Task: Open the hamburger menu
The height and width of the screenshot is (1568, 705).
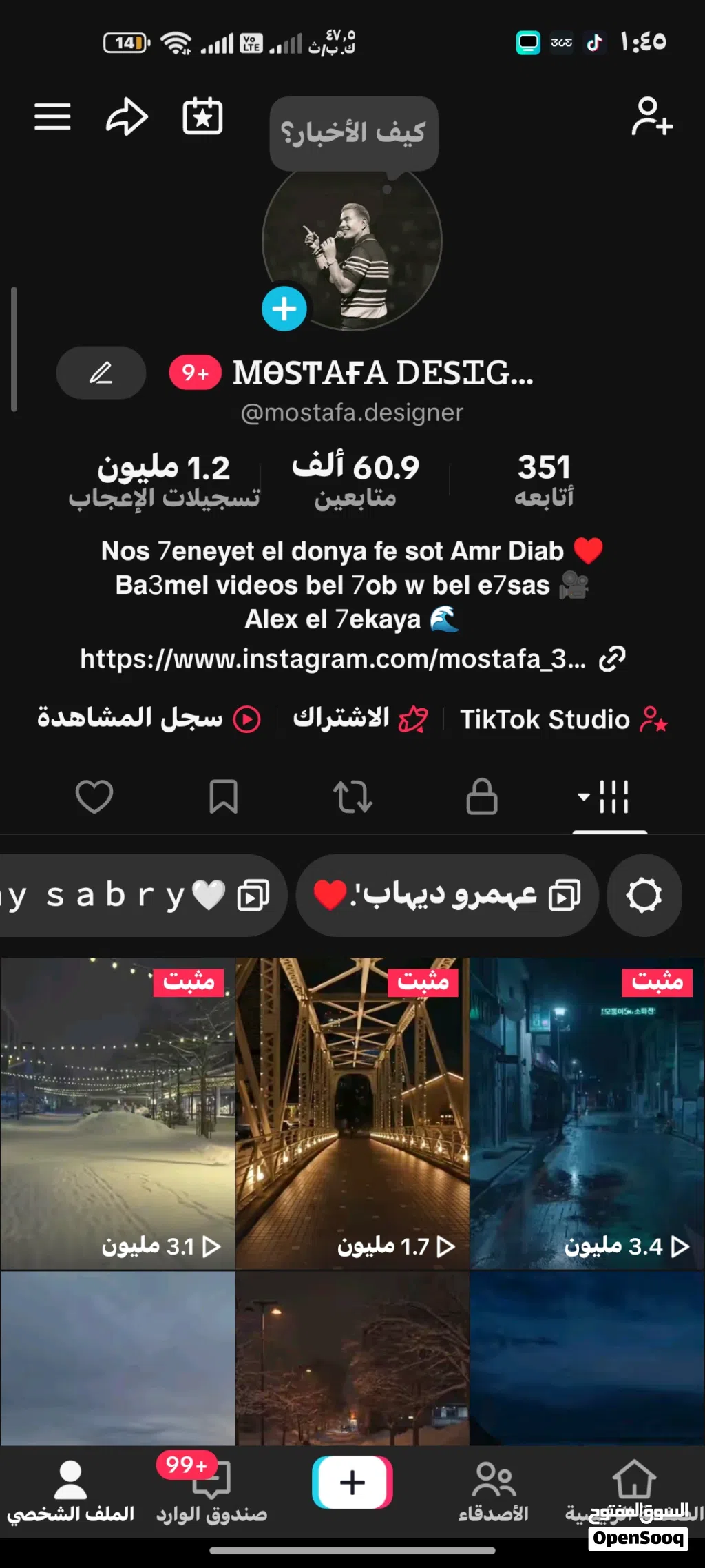Action: tap(52, 116)
